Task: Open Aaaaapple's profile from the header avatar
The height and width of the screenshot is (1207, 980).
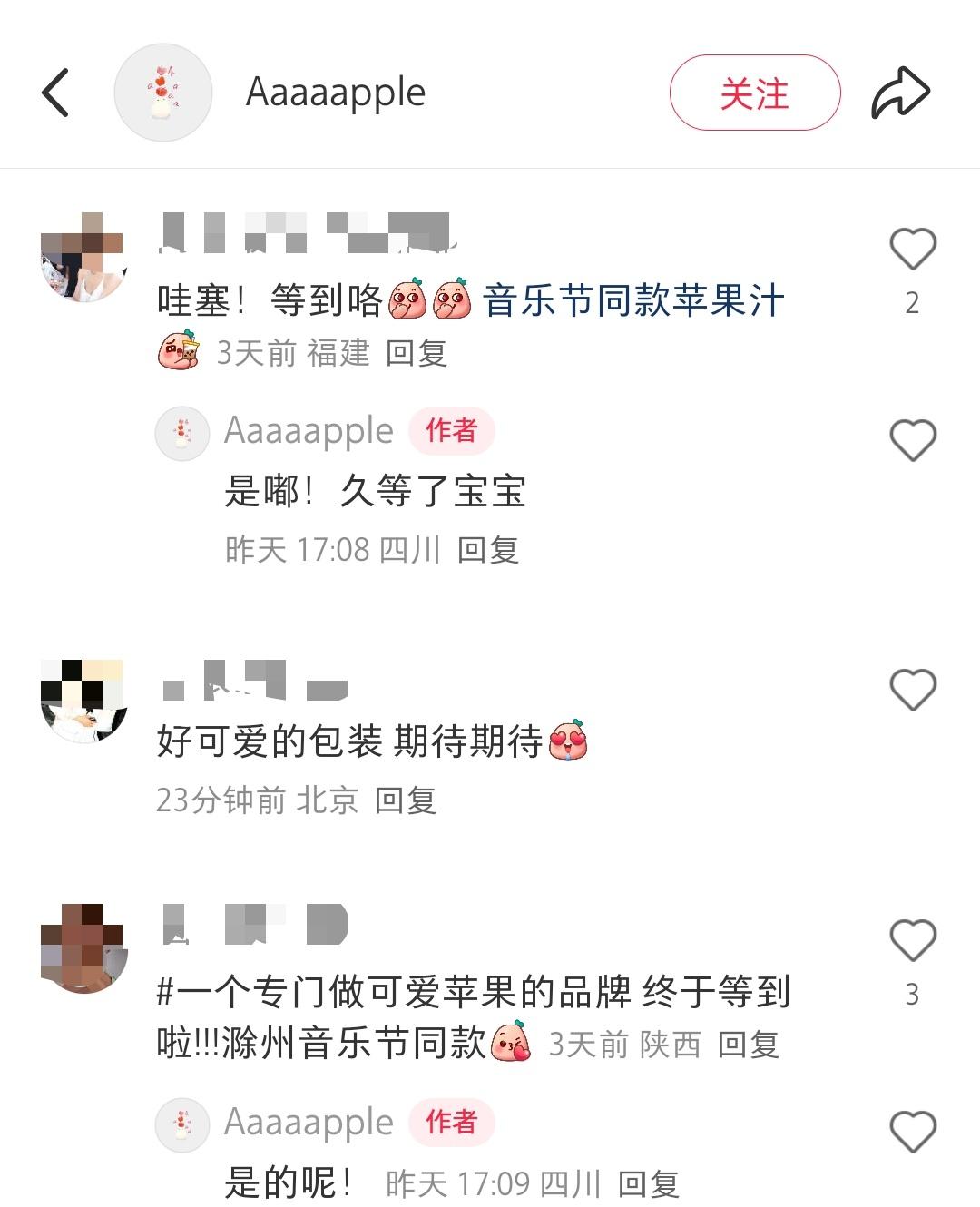Action: [163, 93]
